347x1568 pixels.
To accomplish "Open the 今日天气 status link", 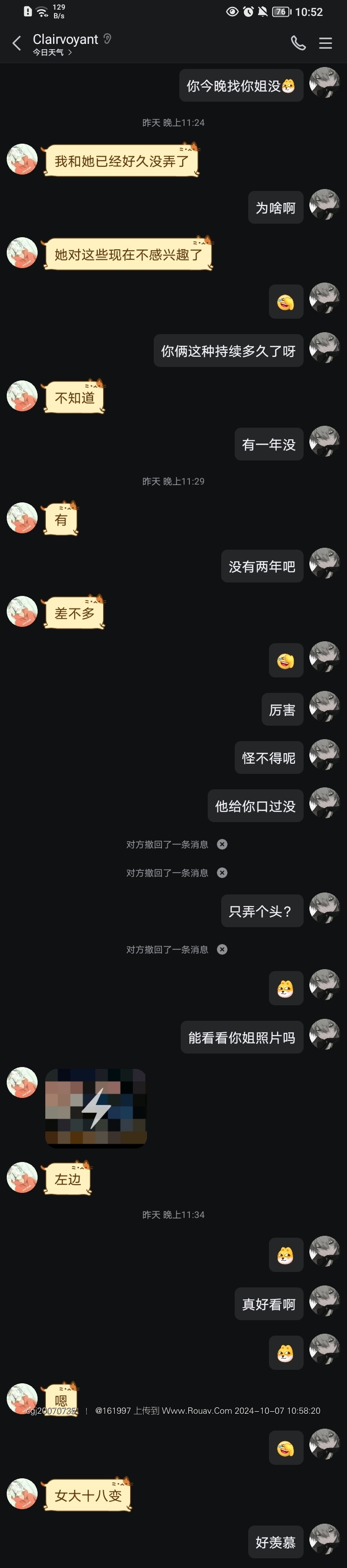I will (x=53, y=53).
